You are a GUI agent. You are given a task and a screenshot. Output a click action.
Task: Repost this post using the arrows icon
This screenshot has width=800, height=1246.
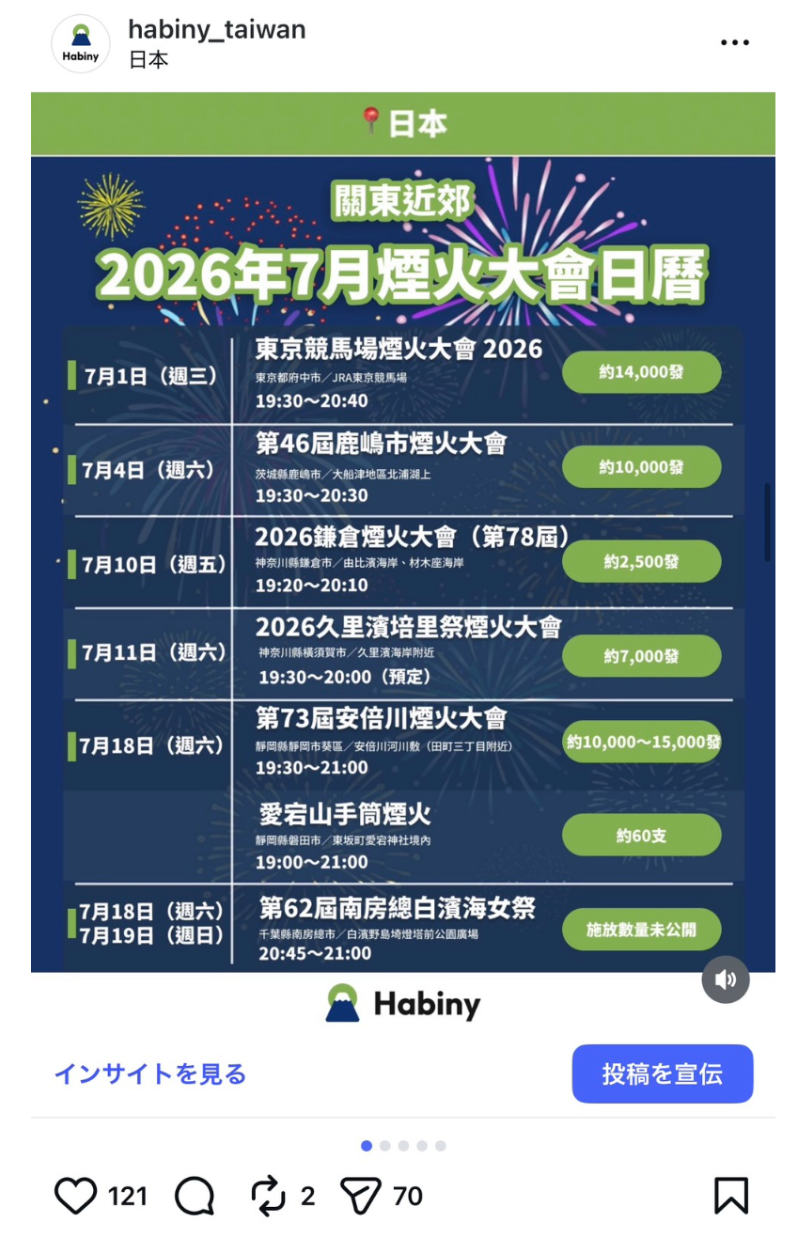pos(268,1196)
